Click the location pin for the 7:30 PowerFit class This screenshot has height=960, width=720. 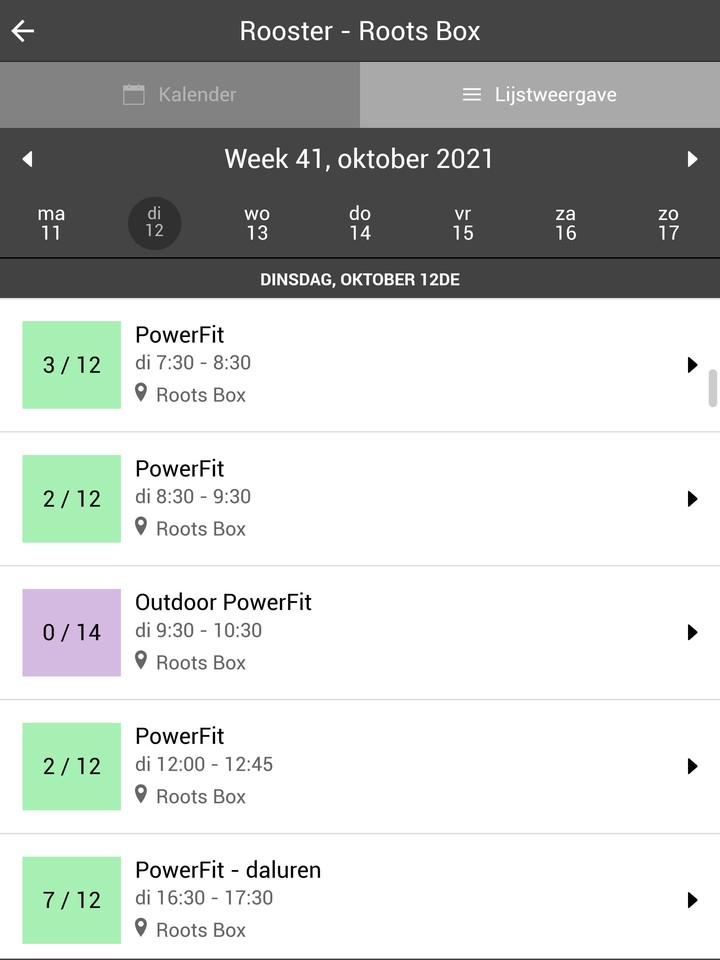[141, 393]
